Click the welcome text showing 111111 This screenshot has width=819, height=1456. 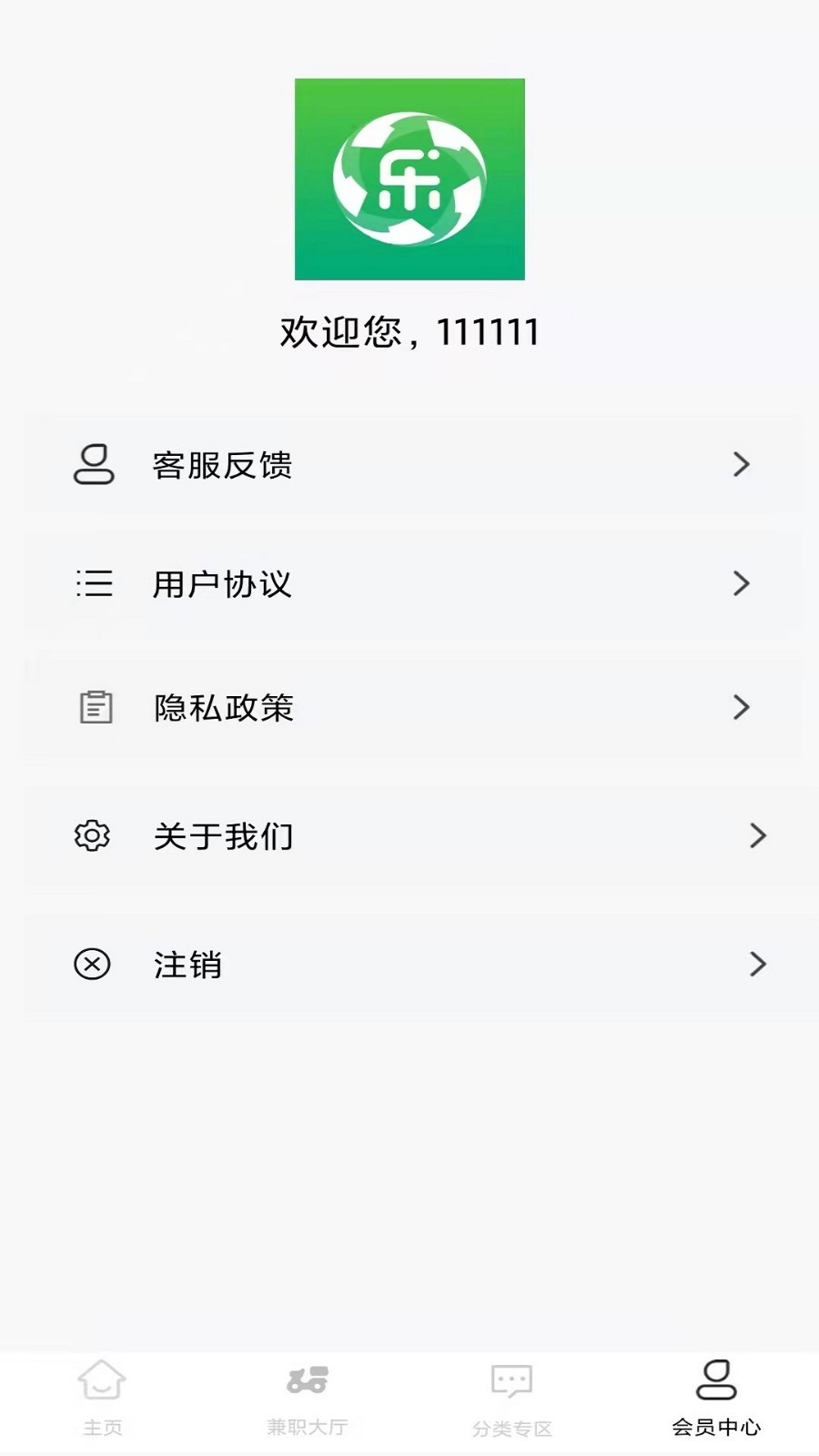click(x=409, y=333)
